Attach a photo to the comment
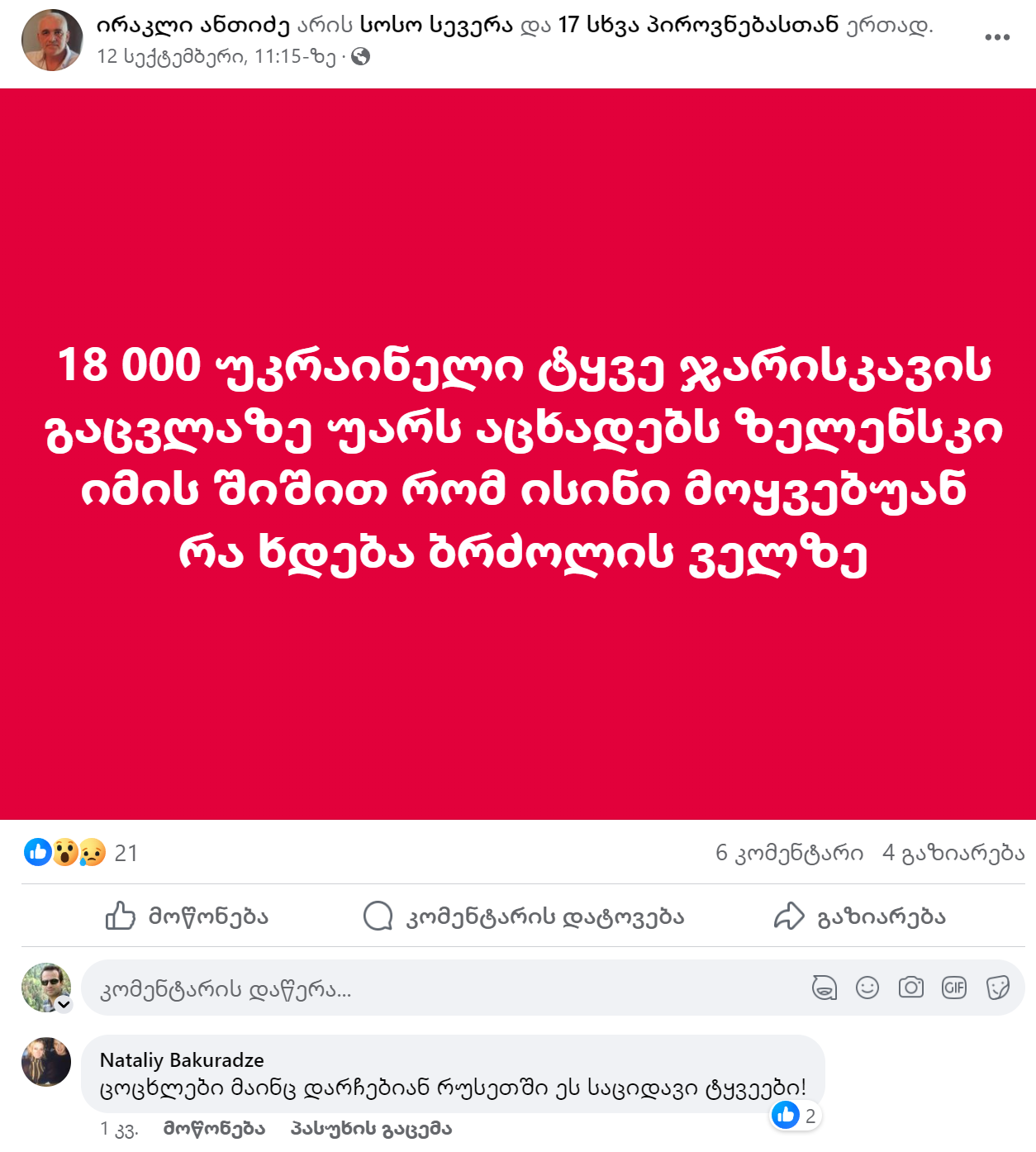The width and height of the screenshot is (1036, 1152). point(910,988)
